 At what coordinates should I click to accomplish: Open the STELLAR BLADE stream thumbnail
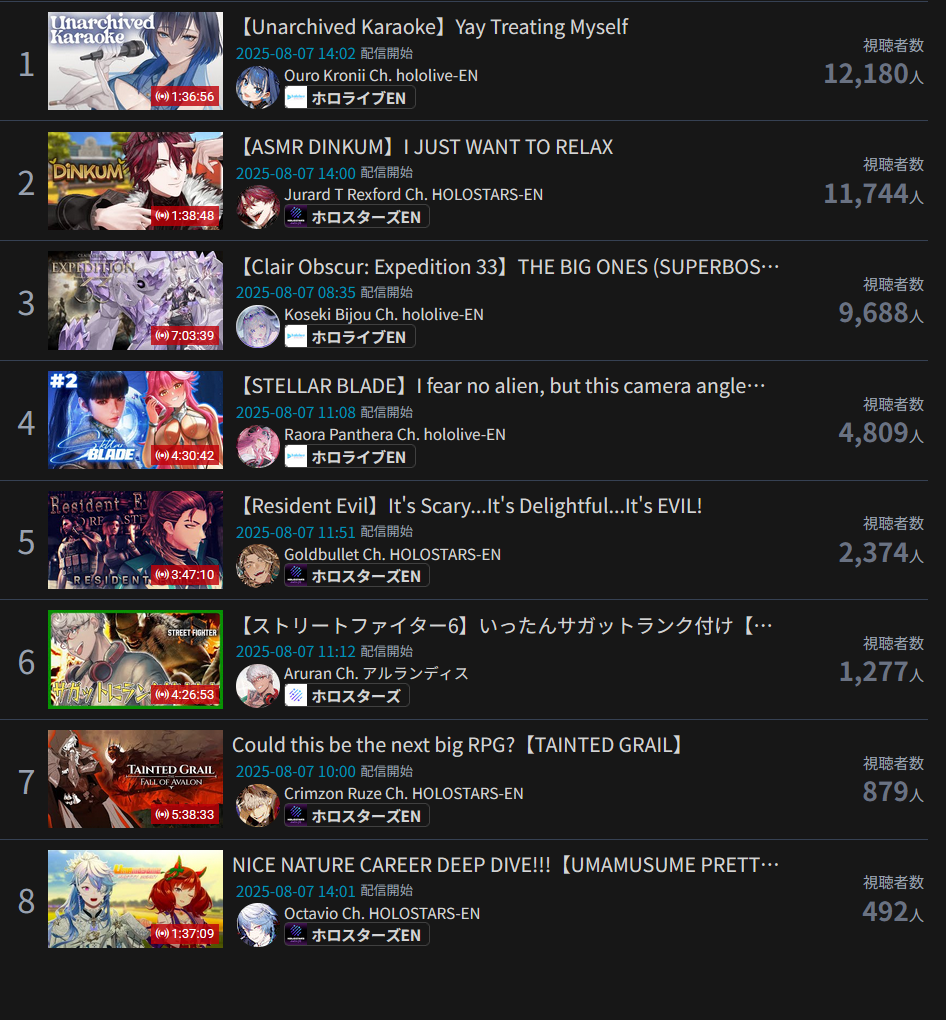pyautogui.click(x=135, y=420)
